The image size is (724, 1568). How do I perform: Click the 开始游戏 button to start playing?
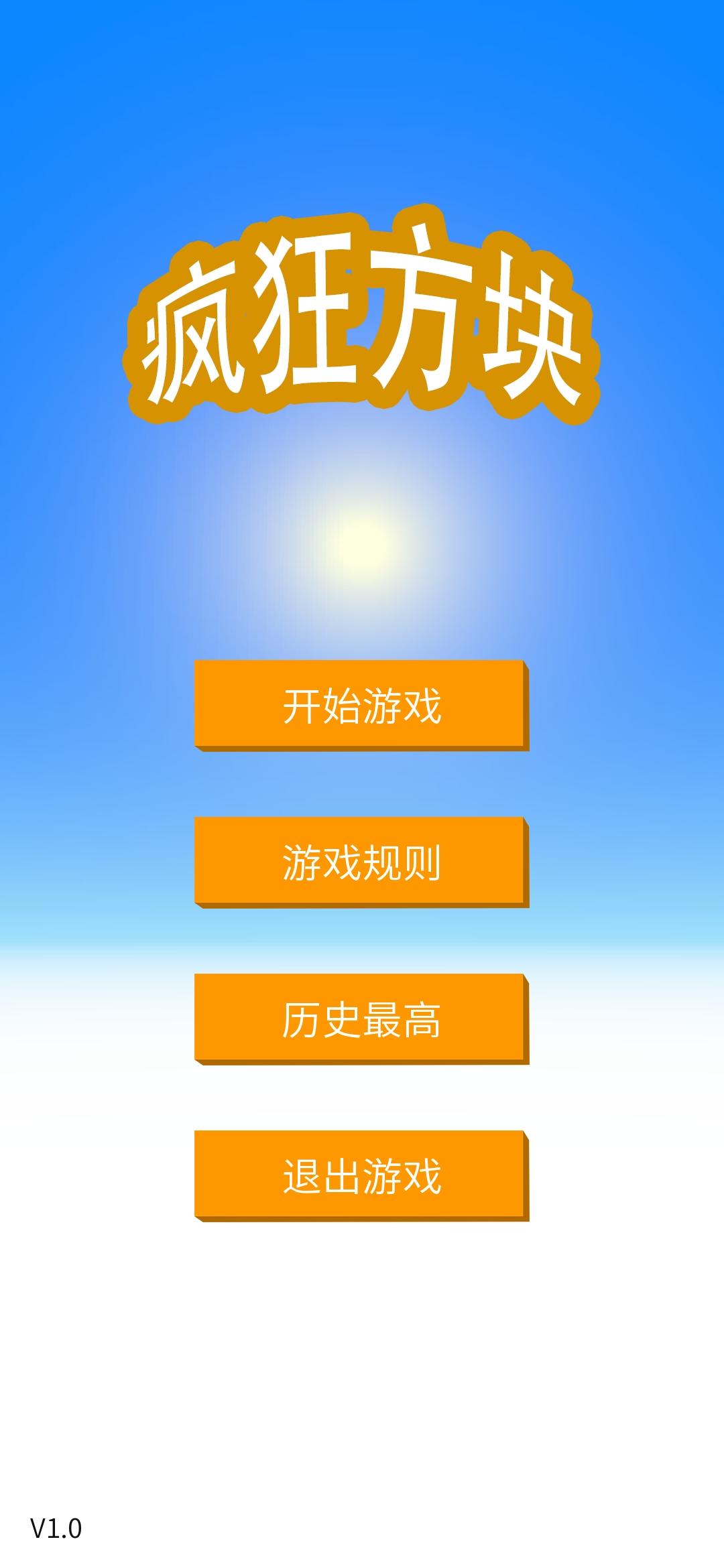(361, 706)
